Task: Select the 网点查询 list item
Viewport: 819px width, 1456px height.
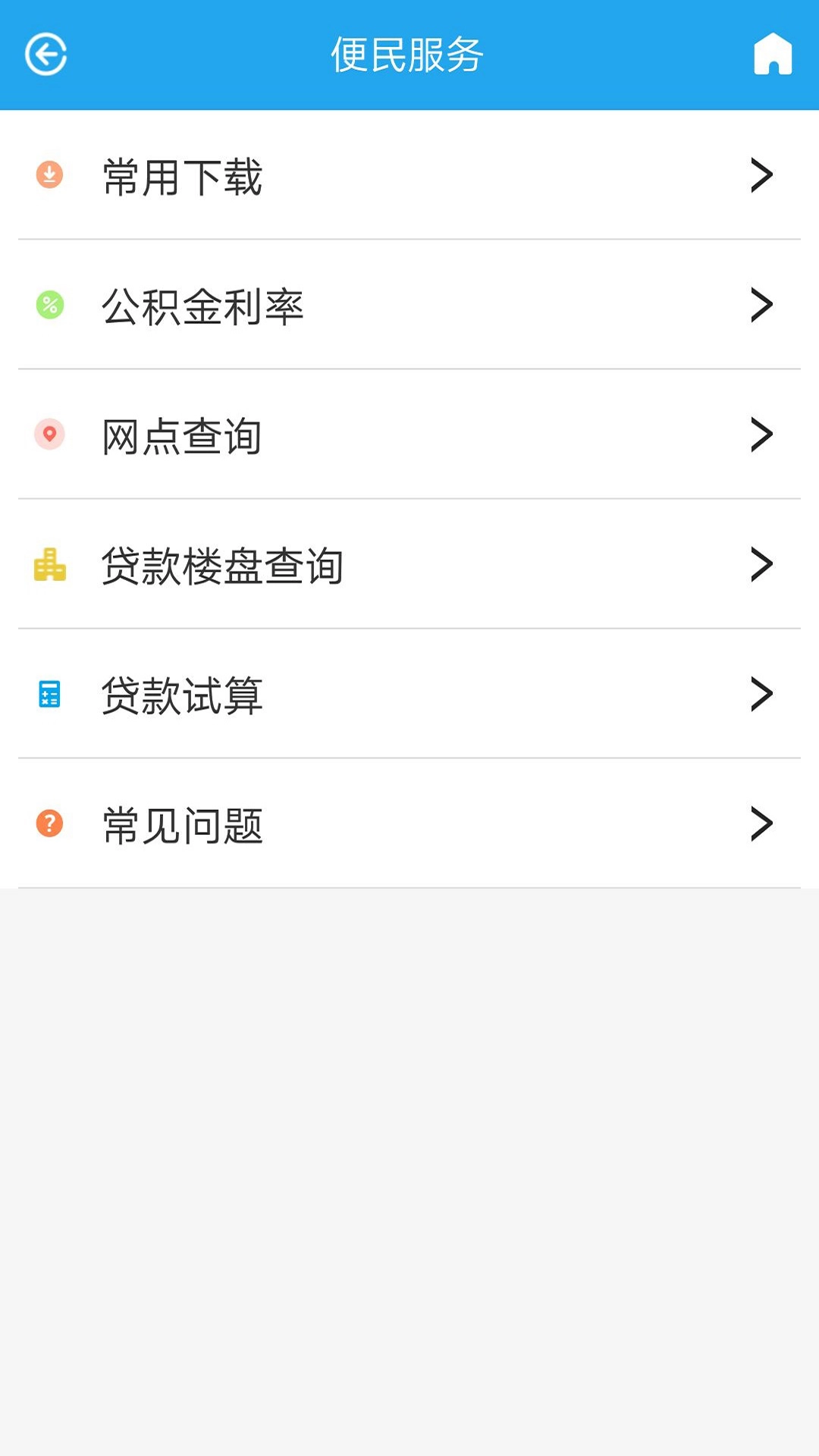Action: (180, 434)
